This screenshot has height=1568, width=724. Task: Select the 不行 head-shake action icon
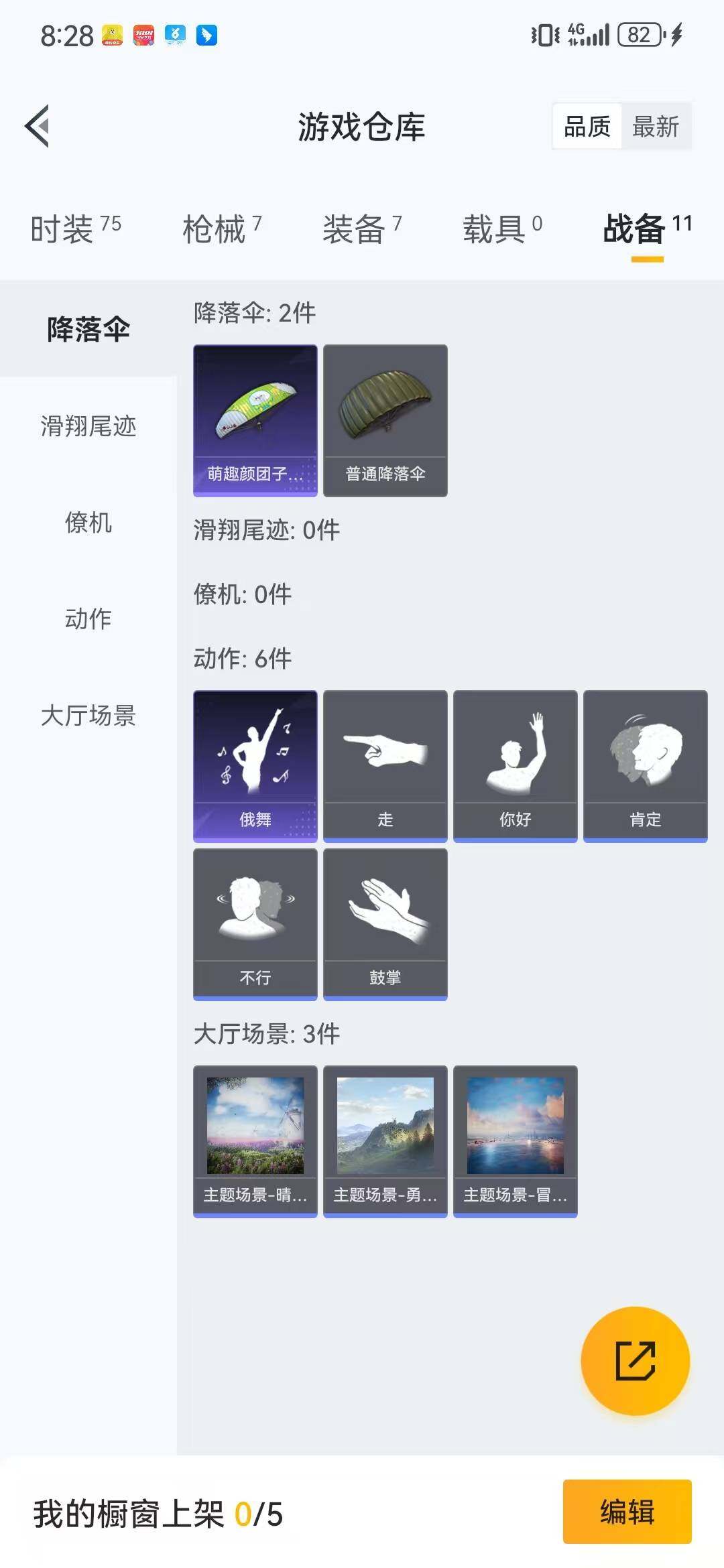coord(255,925)
